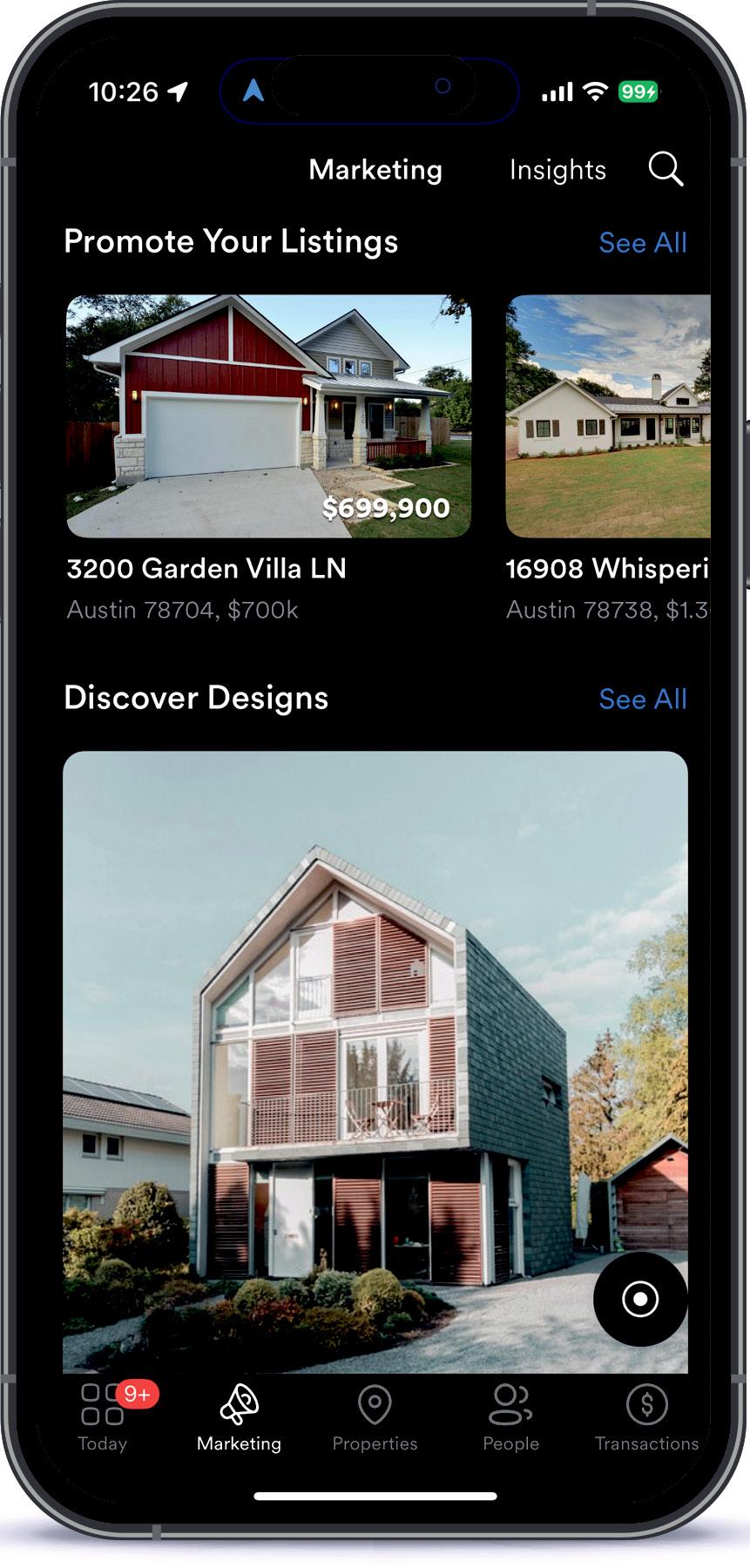See all listings to promote
This screenshot has height=1568, width=750.
click(x=643, y=243)
